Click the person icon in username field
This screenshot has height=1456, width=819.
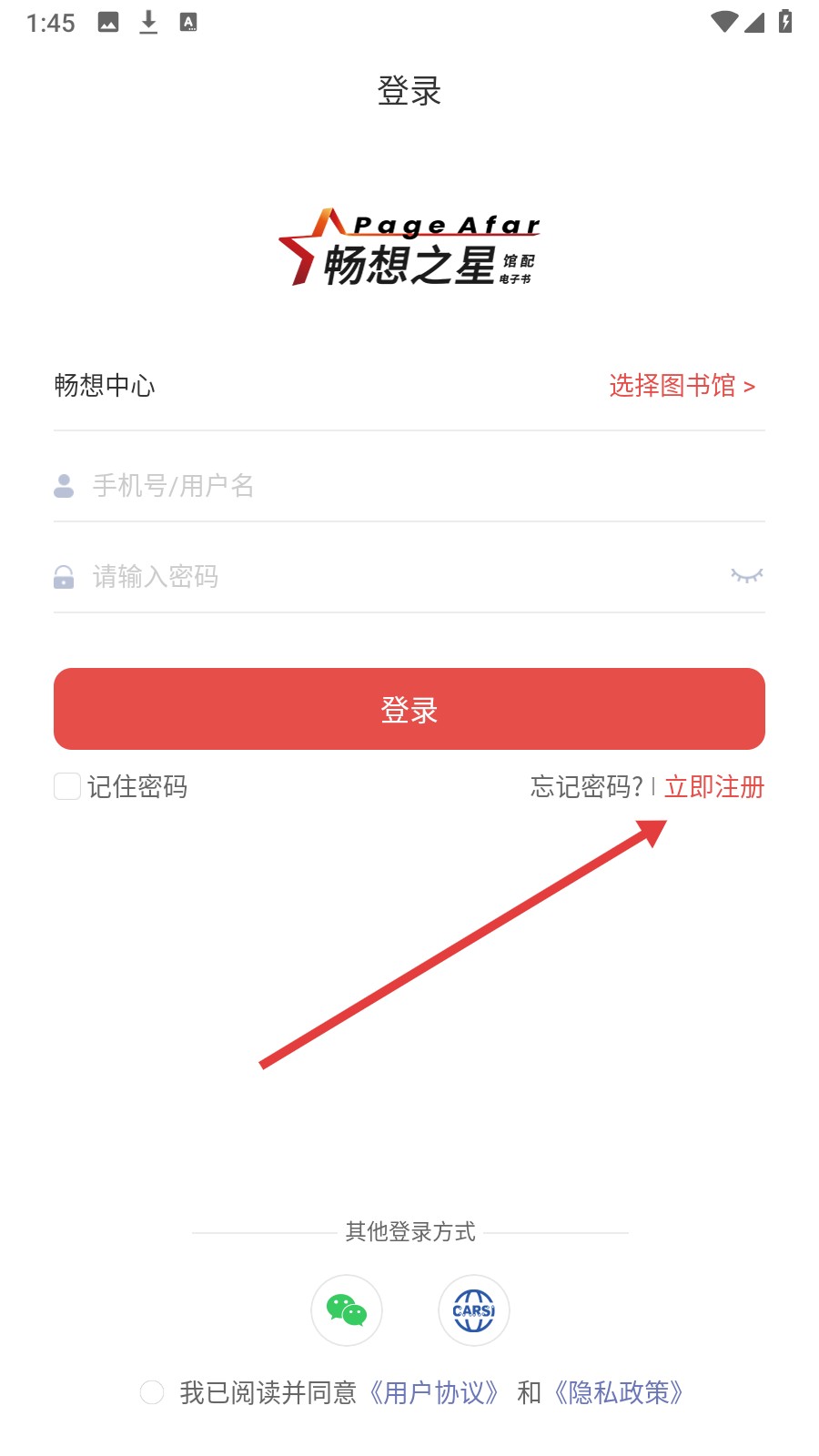(63, 486)
